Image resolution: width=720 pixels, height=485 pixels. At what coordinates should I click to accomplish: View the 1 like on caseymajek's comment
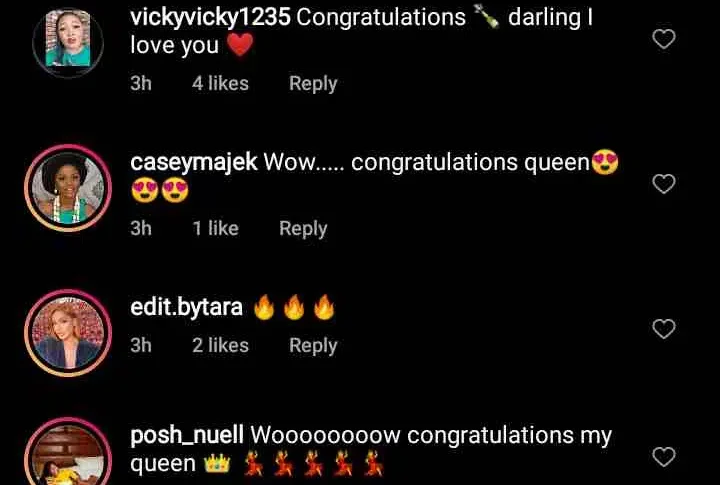coord(216,229)
